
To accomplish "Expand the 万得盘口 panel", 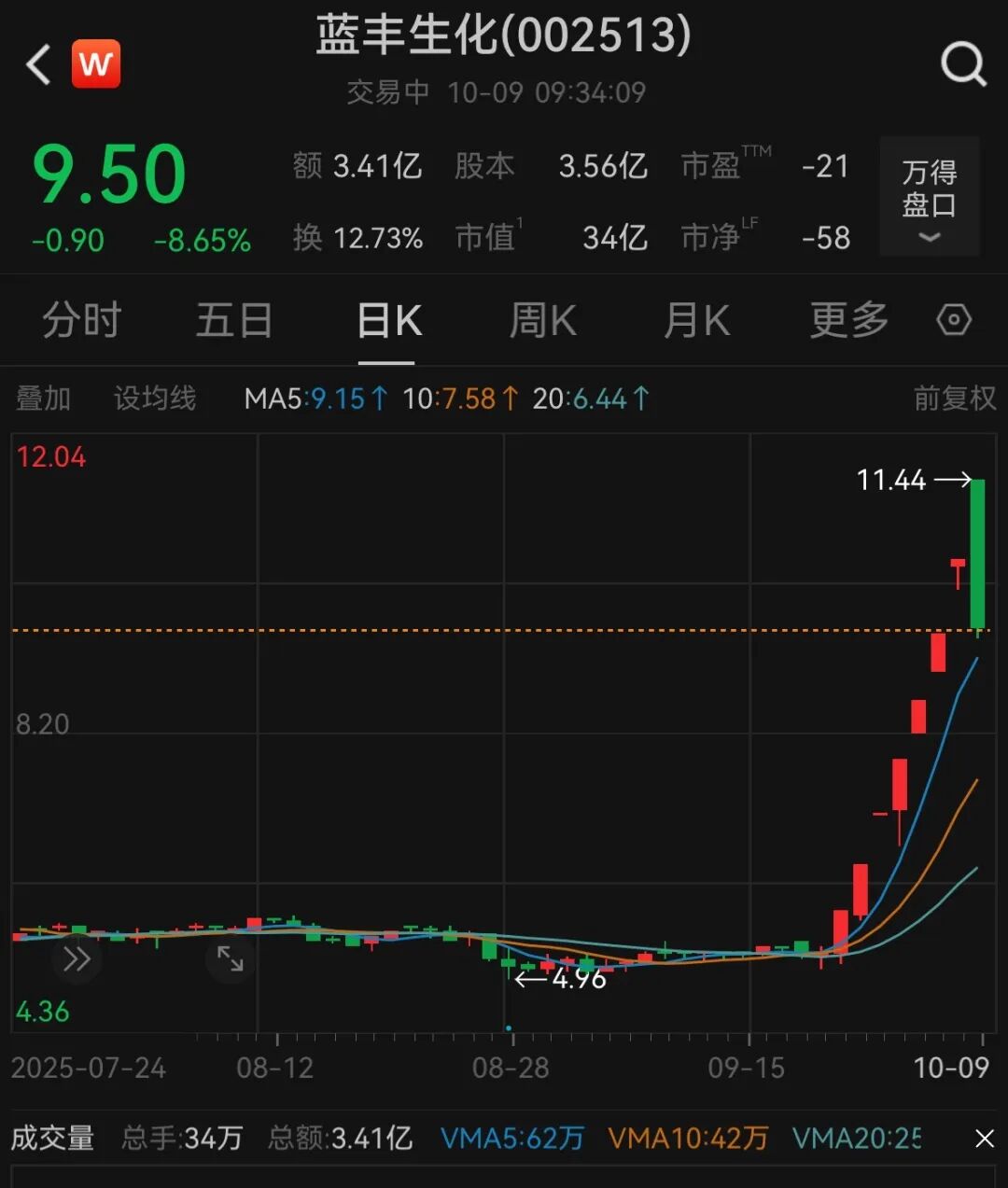I will click(929, 197).
